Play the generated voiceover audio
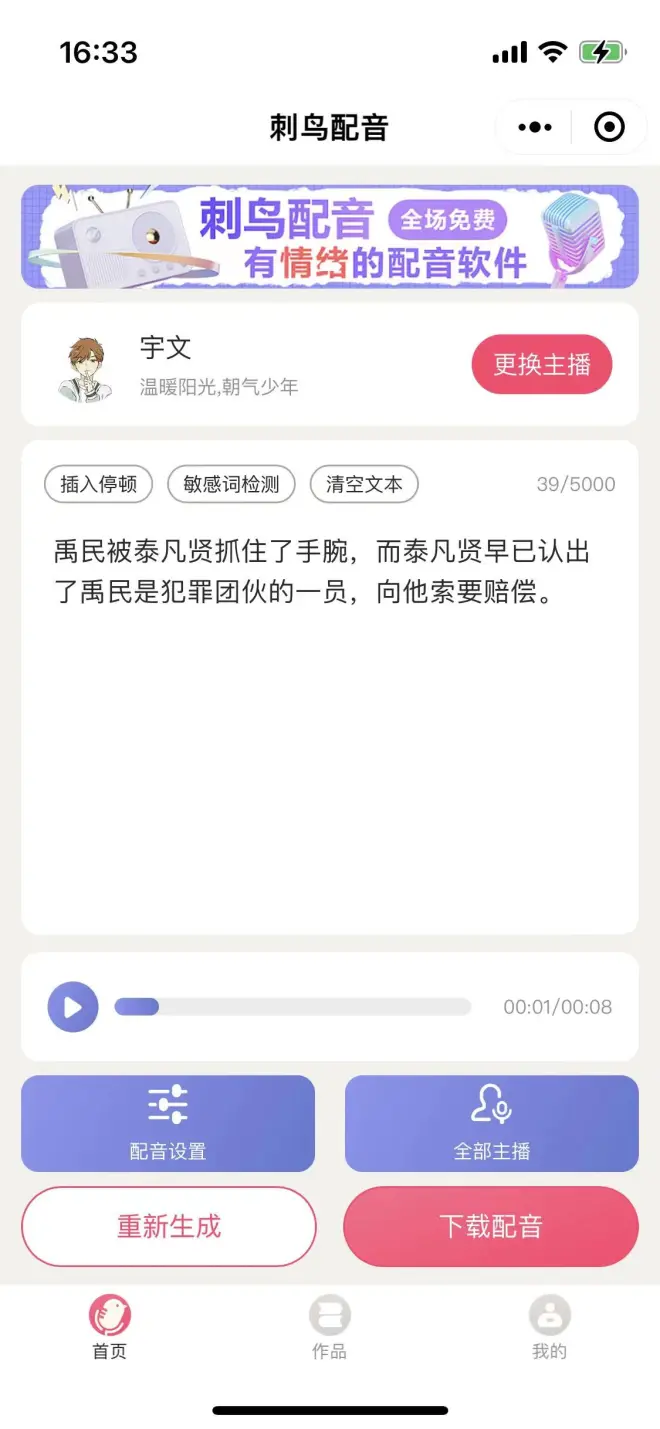 73,1007
